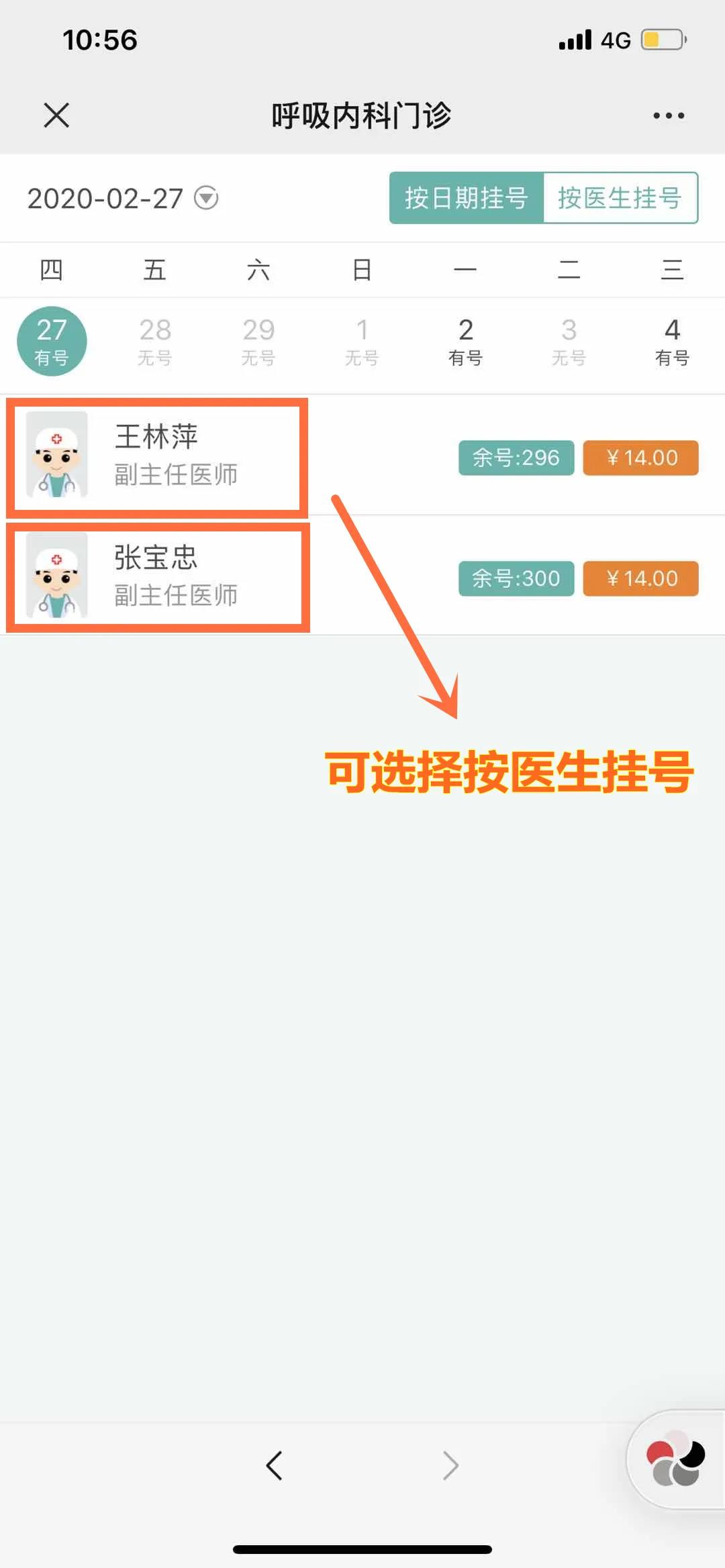The height and width of the screenshot is (1568, 725).
Task: Open the three-dot overflow menu
Action: point(669,115)
